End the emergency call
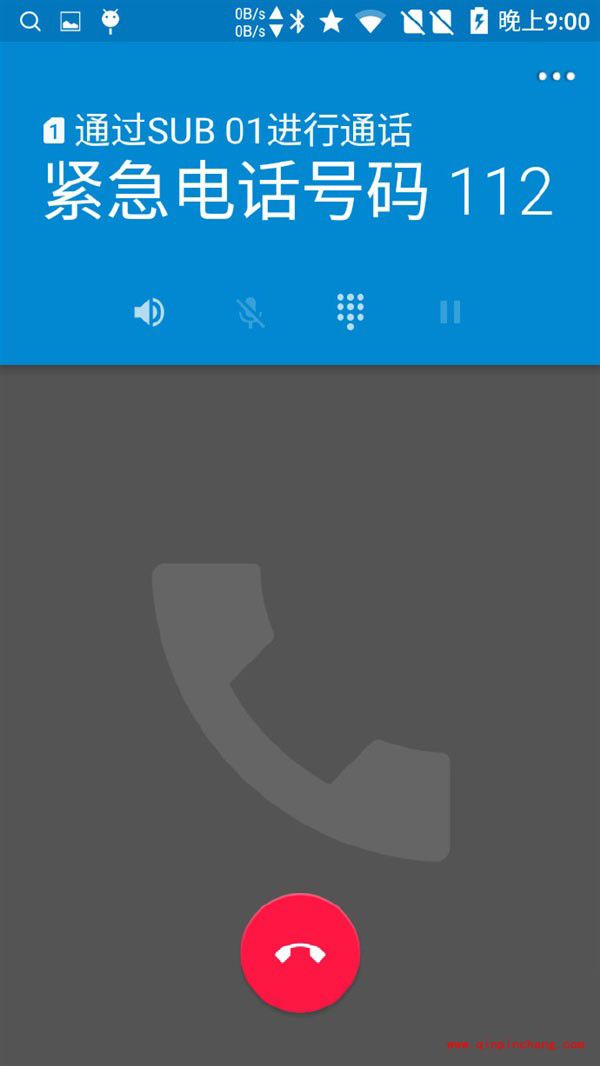The width and height of the screenshot is (600, 1066). pyautogui.click(x=300, y=953)
